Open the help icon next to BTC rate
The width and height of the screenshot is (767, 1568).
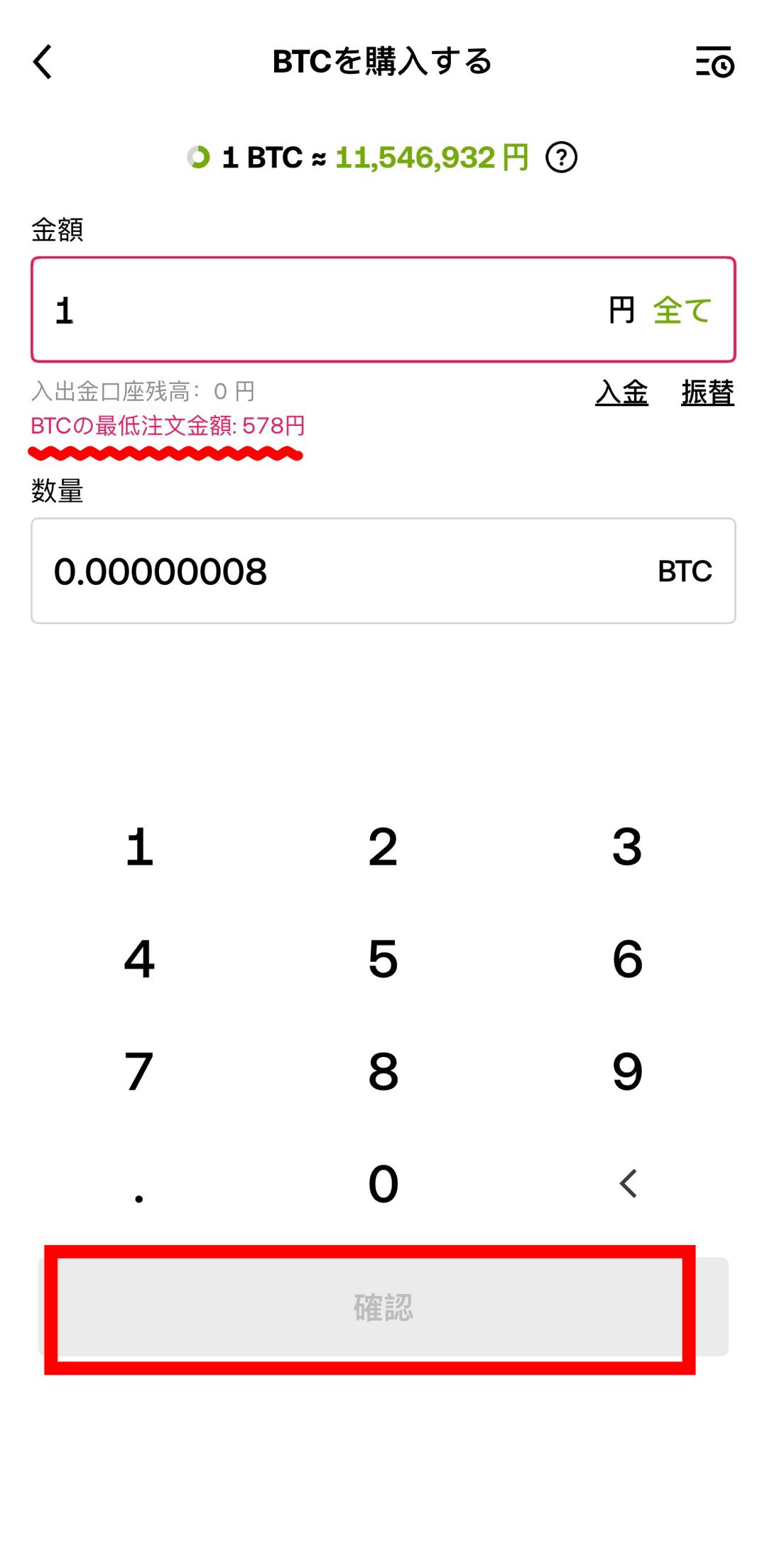[x=561, y=158]
